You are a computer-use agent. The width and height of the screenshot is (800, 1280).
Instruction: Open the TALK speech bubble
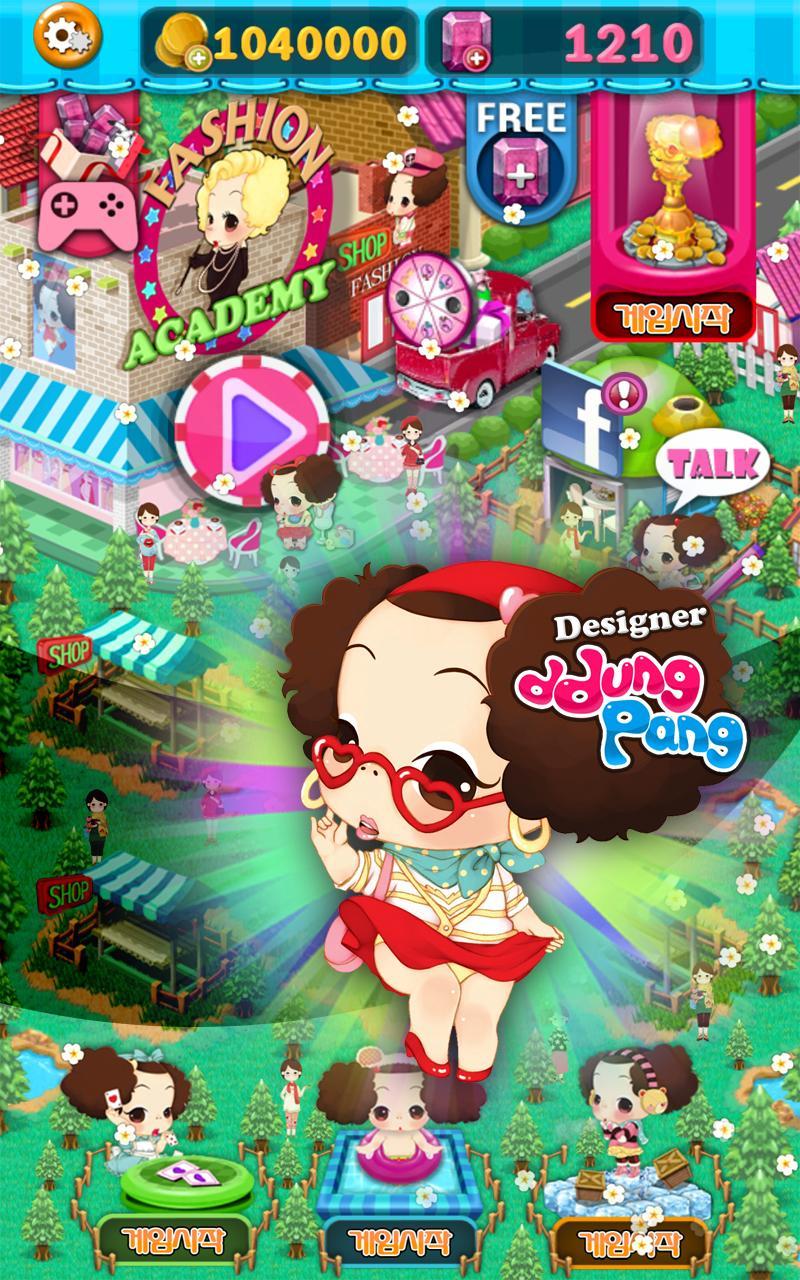pos(712,466)
